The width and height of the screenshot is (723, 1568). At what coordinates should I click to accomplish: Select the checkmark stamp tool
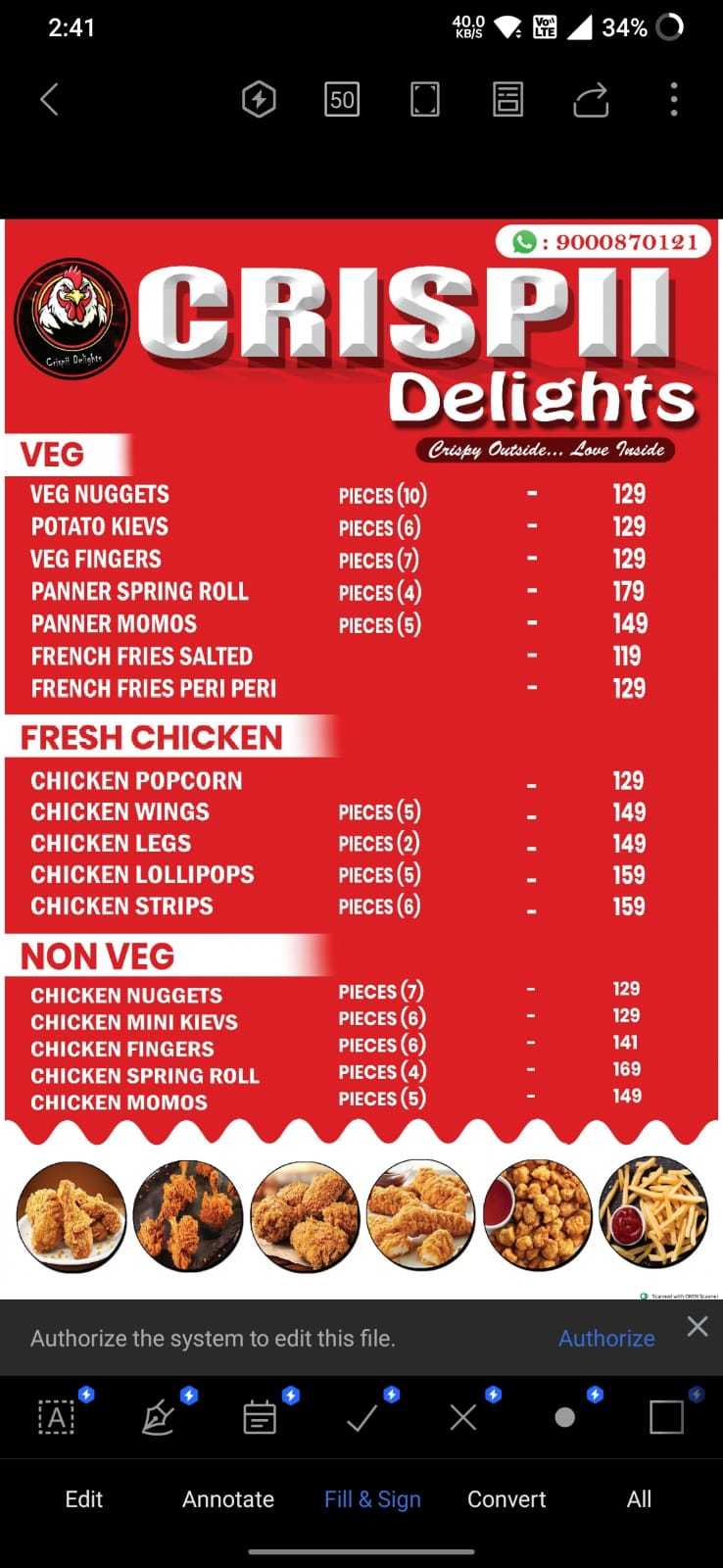point(361,1417)
